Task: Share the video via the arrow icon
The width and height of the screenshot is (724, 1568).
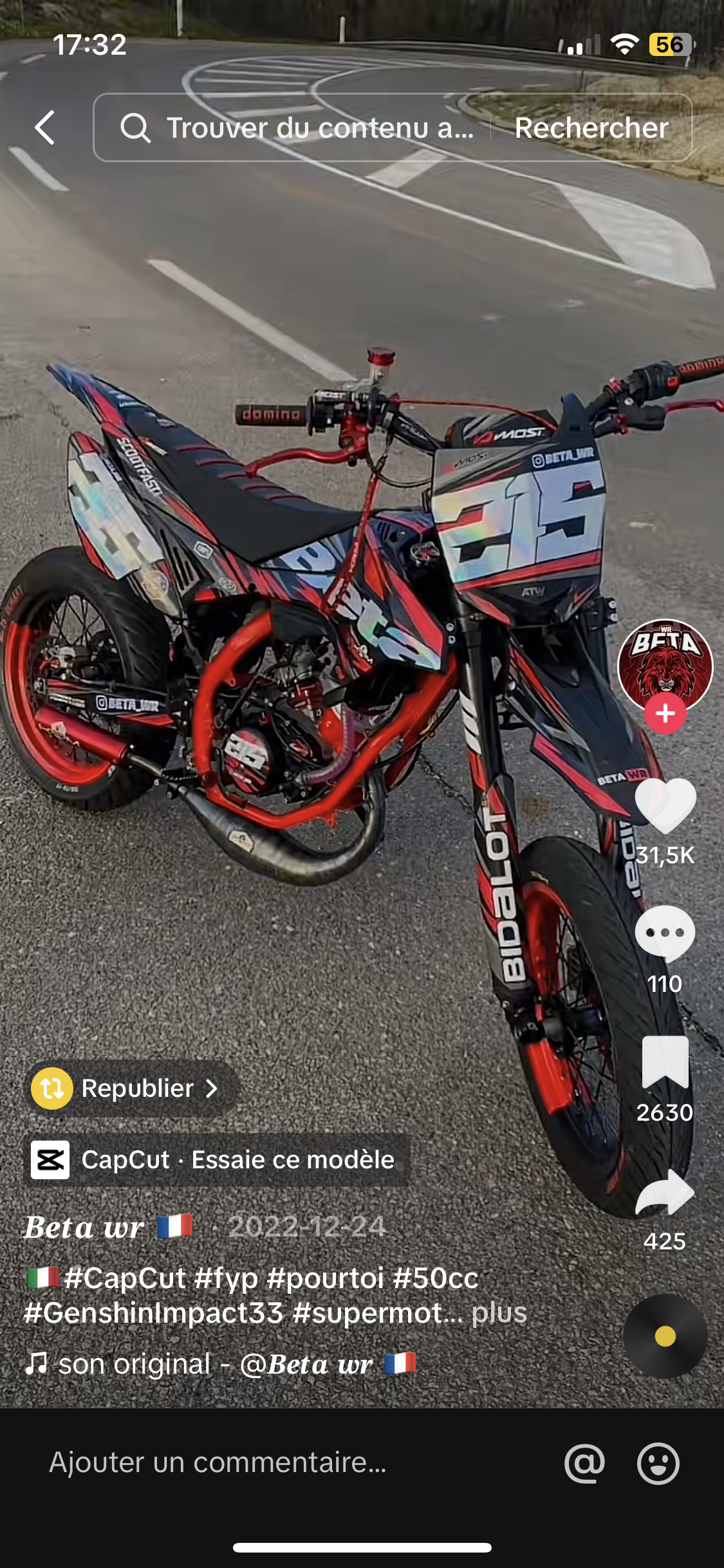Action: pyautogui.click(x=665, y=1192)
